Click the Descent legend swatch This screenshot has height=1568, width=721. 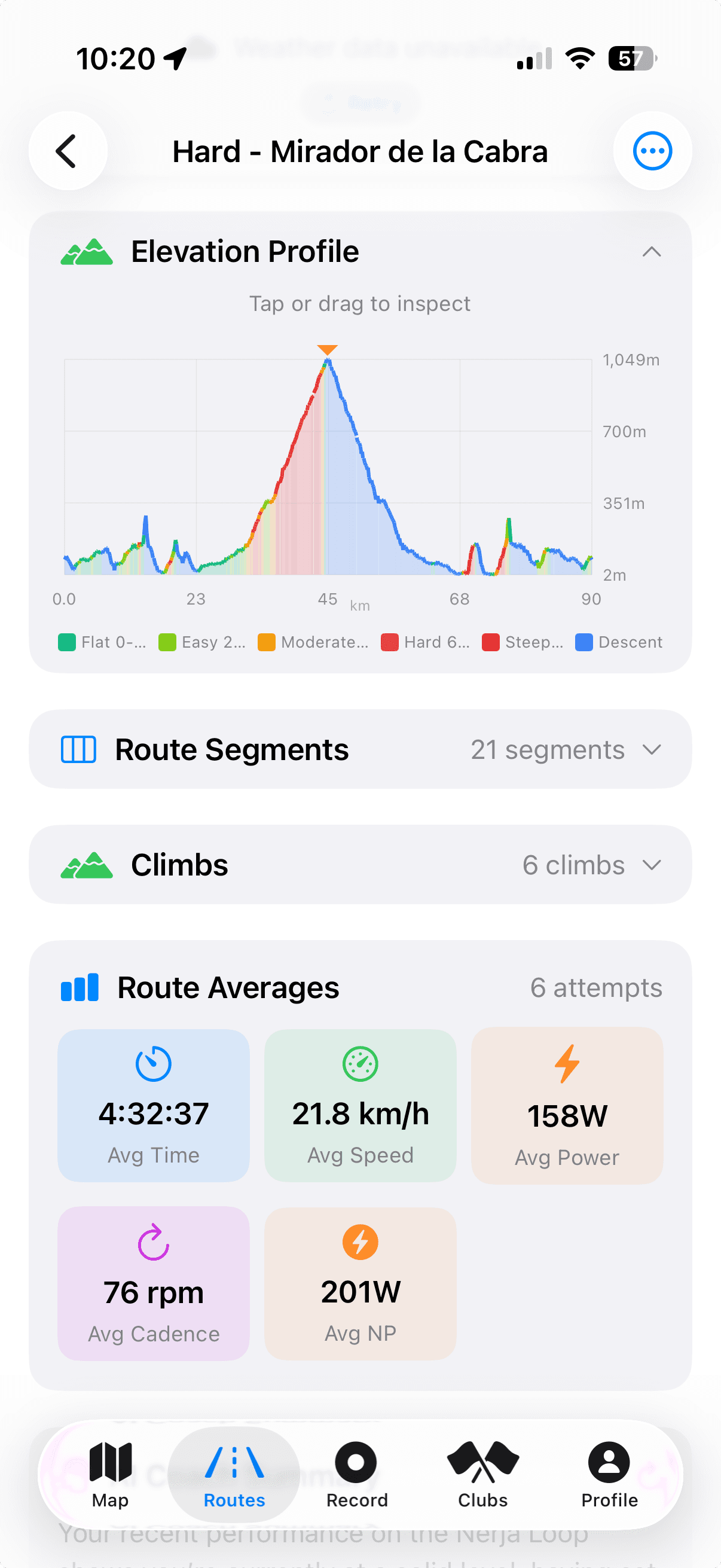tap(583, 642)
